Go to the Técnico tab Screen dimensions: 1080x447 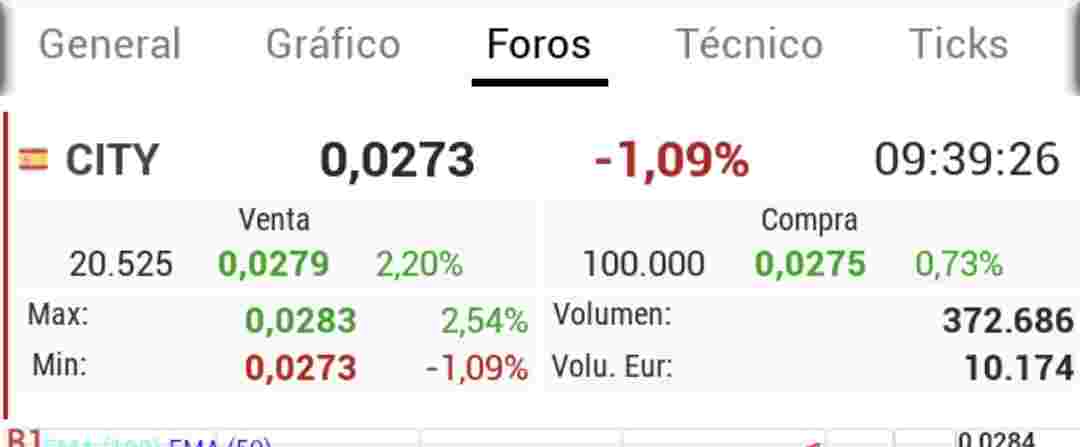[x=749, y=44]
